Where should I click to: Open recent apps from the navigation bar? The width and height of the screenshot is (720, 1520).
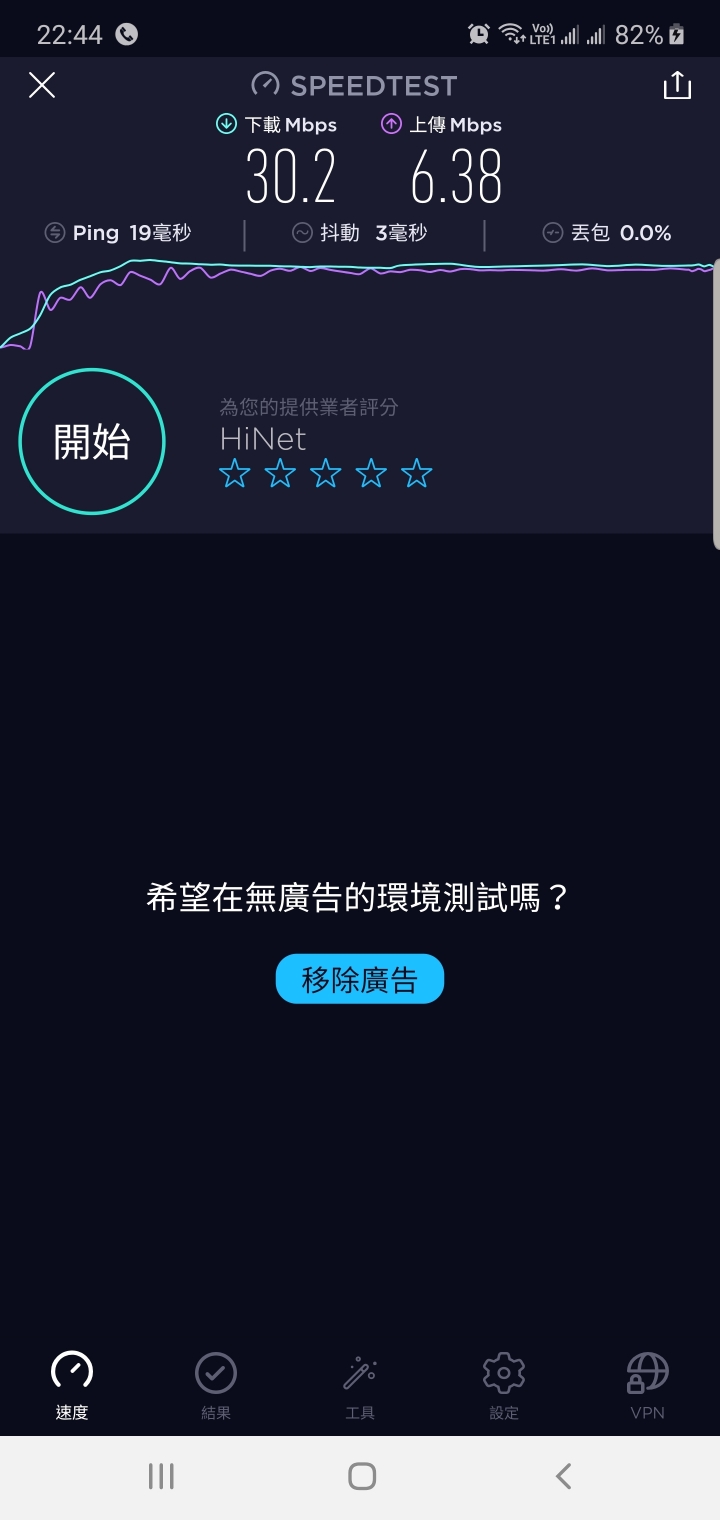click(x=161, y=1476)
